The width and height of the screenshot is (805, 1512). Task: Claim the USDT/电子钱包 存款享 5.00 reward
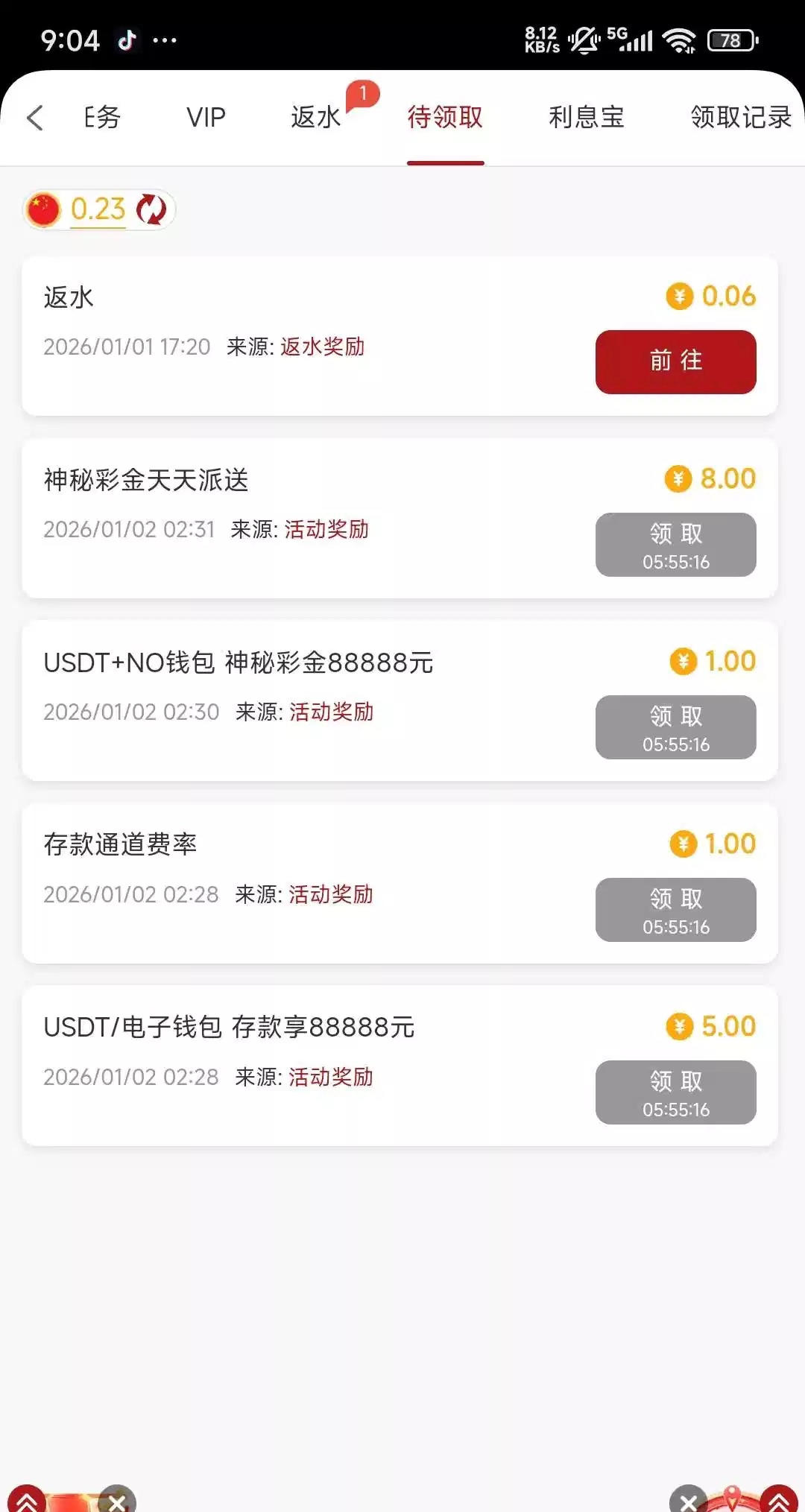(675, 1092)
